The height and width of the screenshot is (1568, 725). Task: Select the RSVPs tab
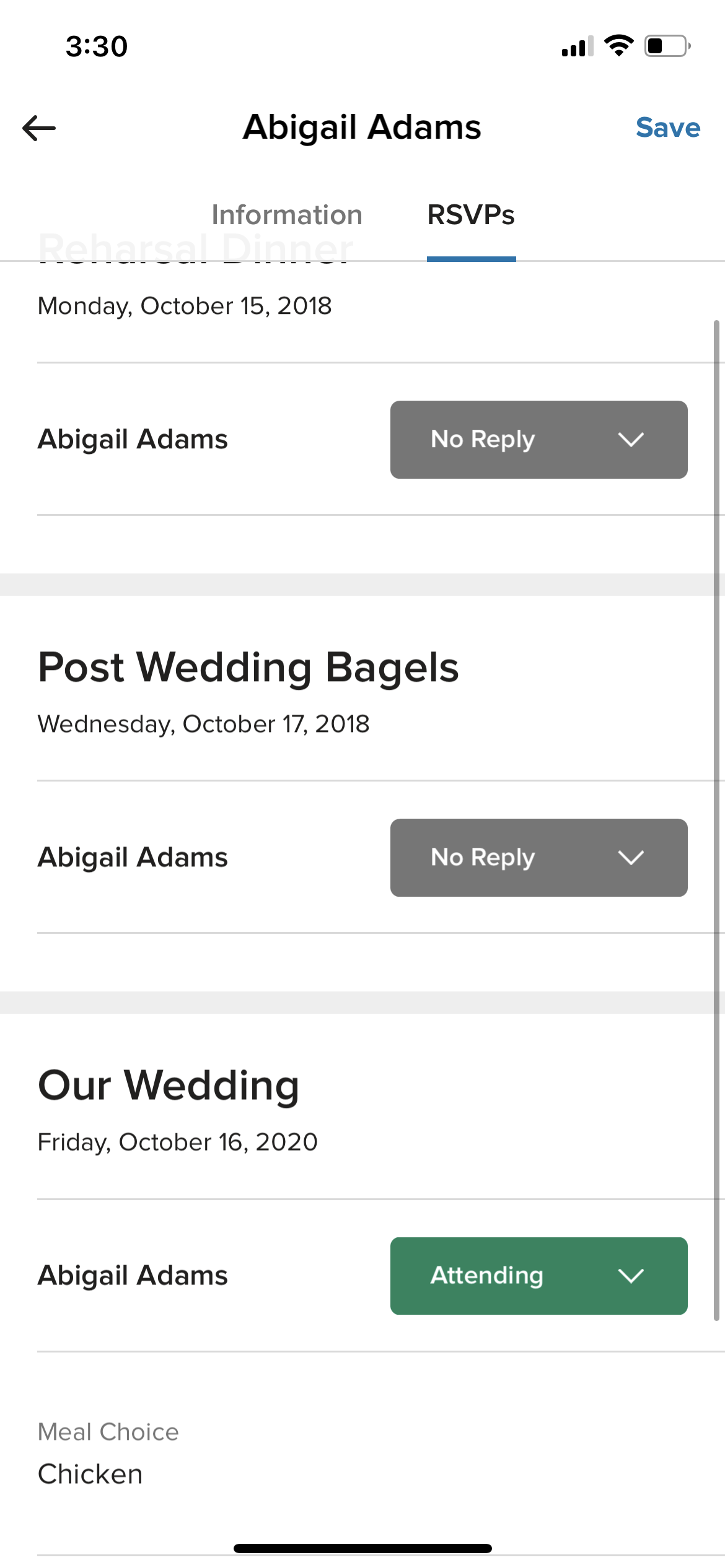click(x=471, y=215)
